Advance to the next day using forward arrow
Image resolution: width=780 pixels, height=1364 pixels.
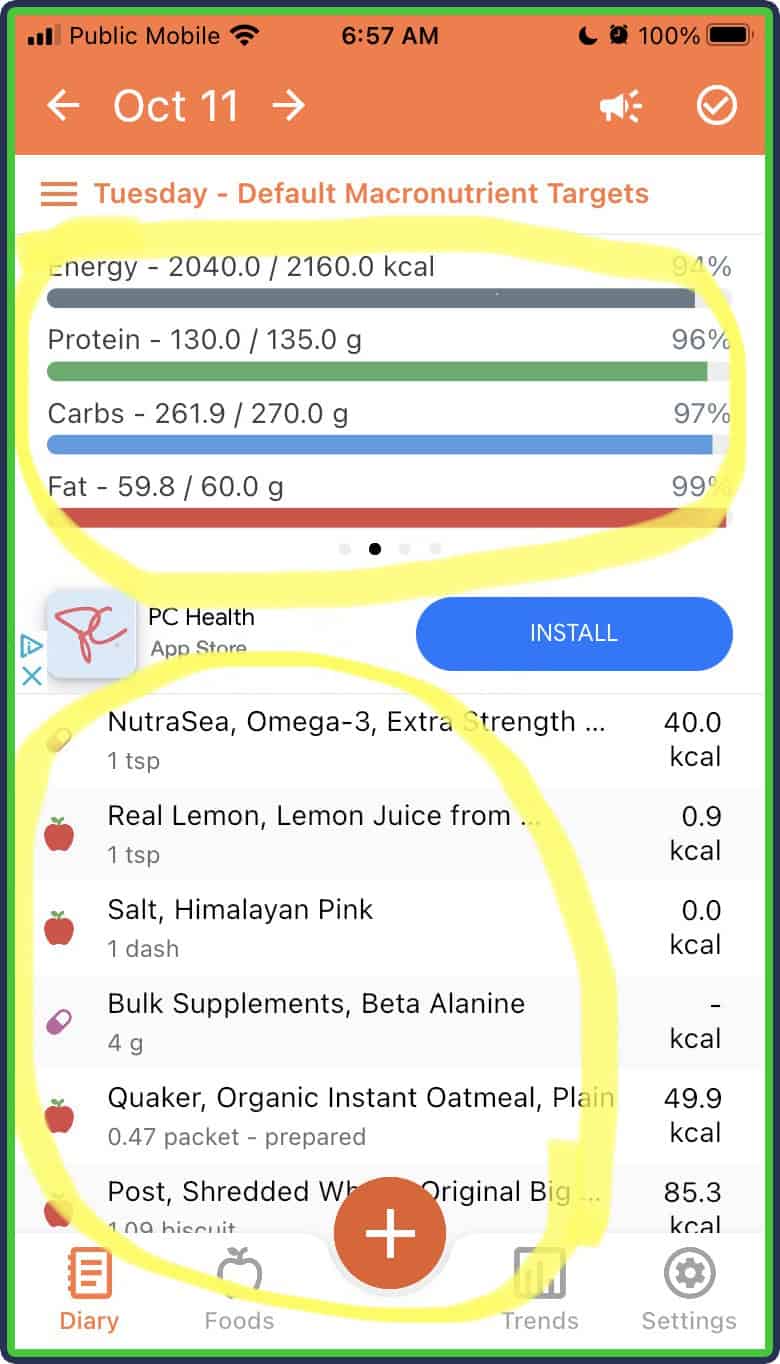click(x=289, y=105)
